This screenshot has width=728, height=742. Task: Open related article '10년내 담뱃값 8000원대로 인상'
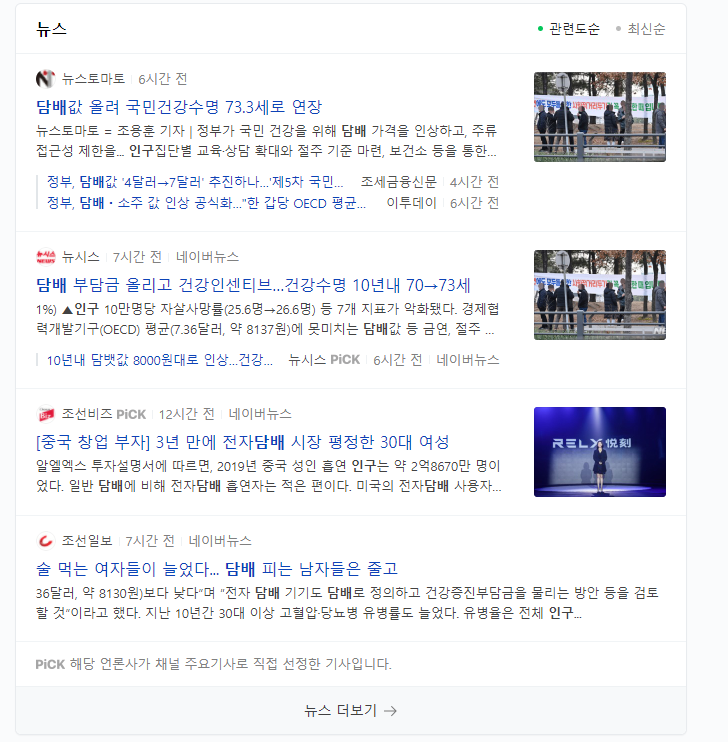(159, 360)
